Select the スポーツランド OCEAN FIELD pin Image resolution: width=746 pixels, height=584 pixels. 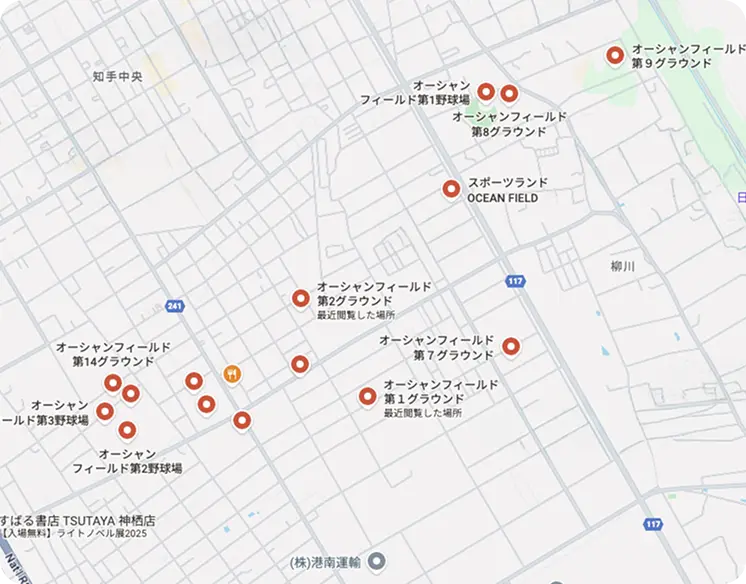point(451,188)
